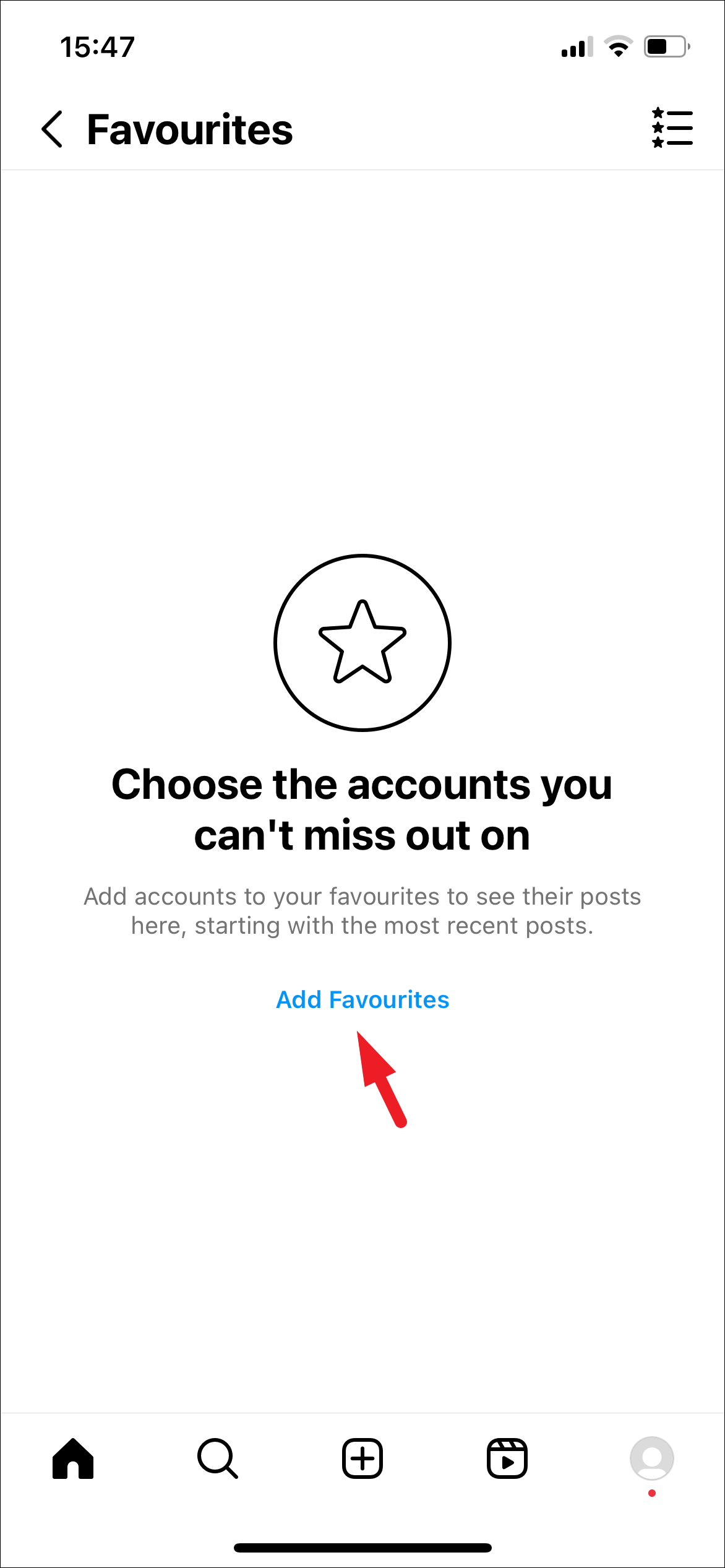The height and width of the screenshot is (1568, 725).
Task: Create a new post
Action: tap(362, 1458)
